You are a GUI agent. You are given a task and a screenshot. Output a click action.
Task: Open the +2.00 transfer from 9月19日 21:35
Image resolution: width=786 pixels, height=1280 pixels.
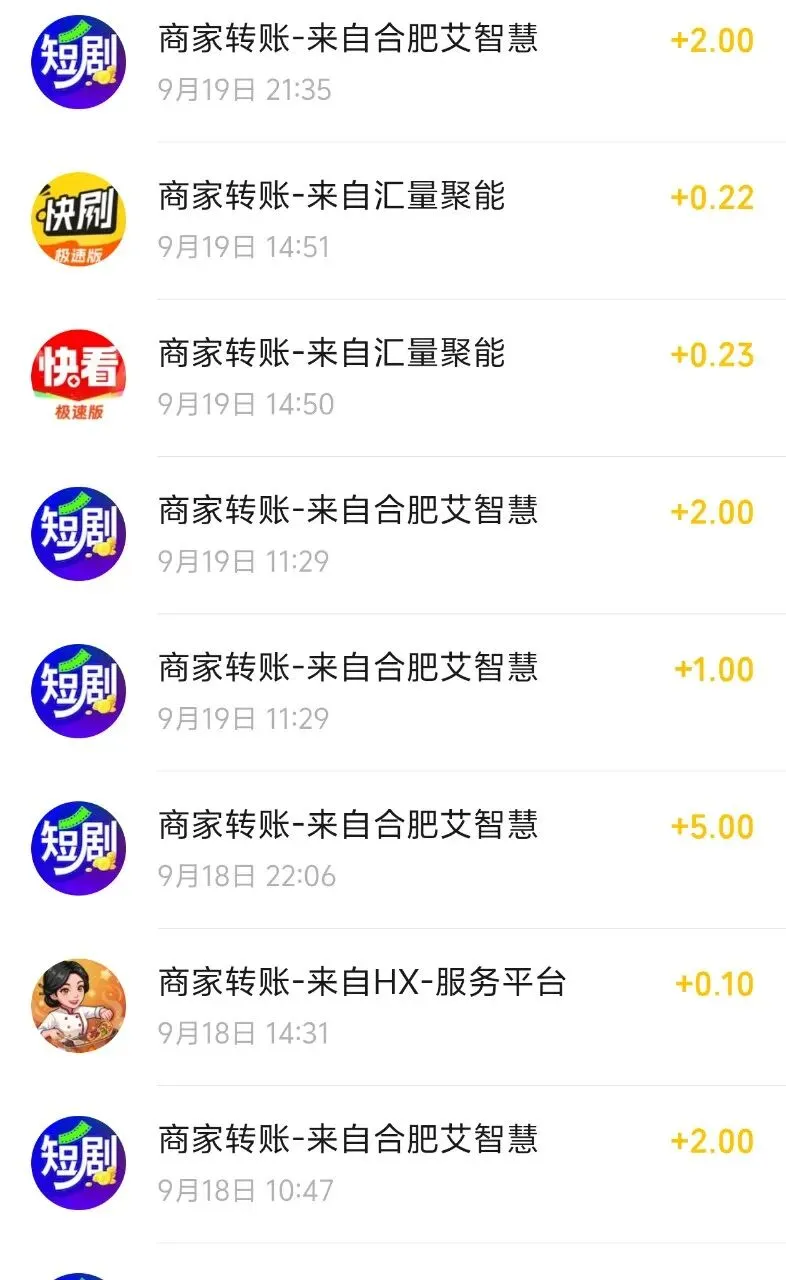pyautogui.click(x=393, y=63)
